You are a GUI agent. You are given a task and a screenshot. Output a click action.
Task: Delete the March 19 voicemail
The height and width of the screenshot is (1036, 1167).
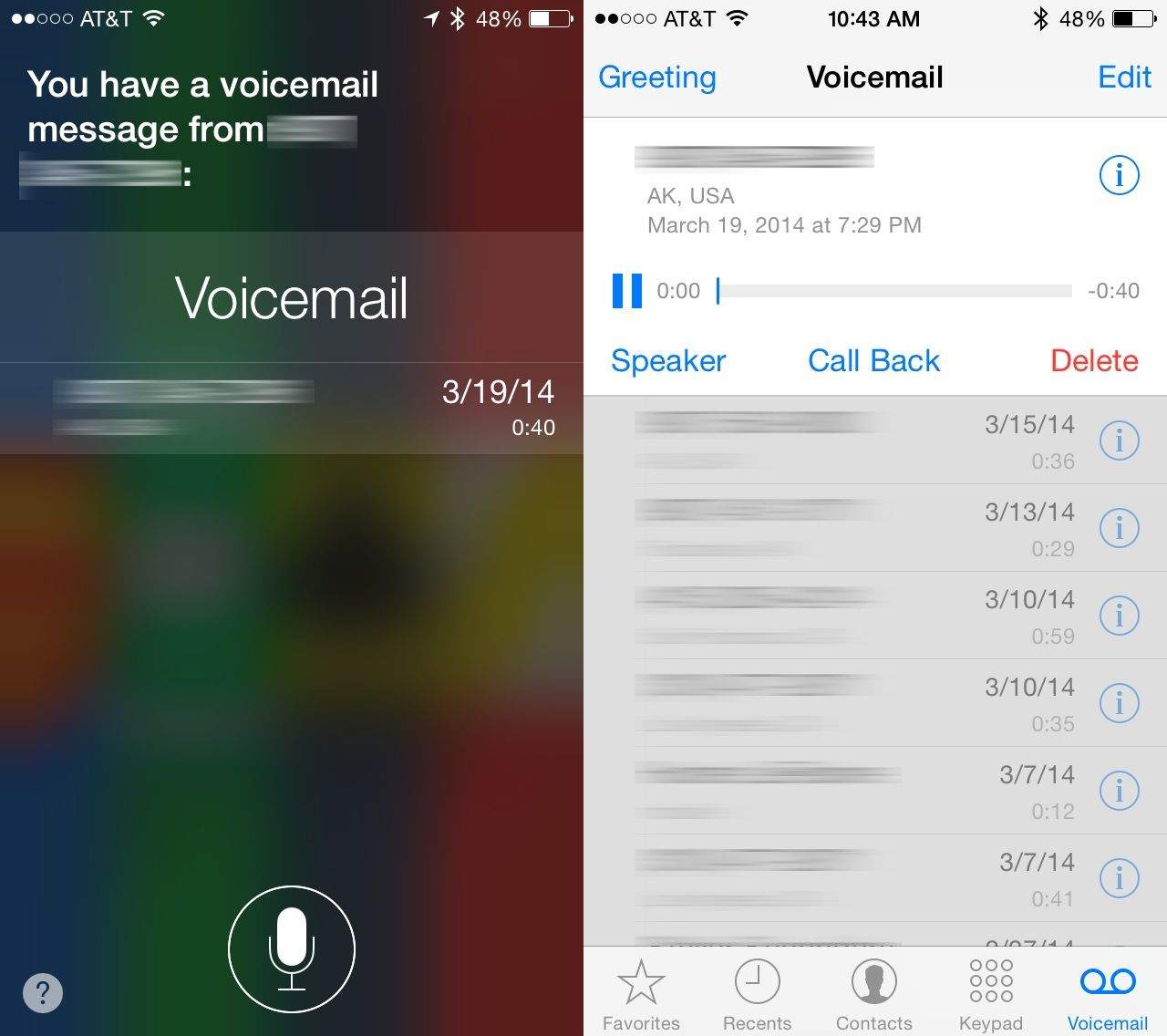coord(1094,361)
